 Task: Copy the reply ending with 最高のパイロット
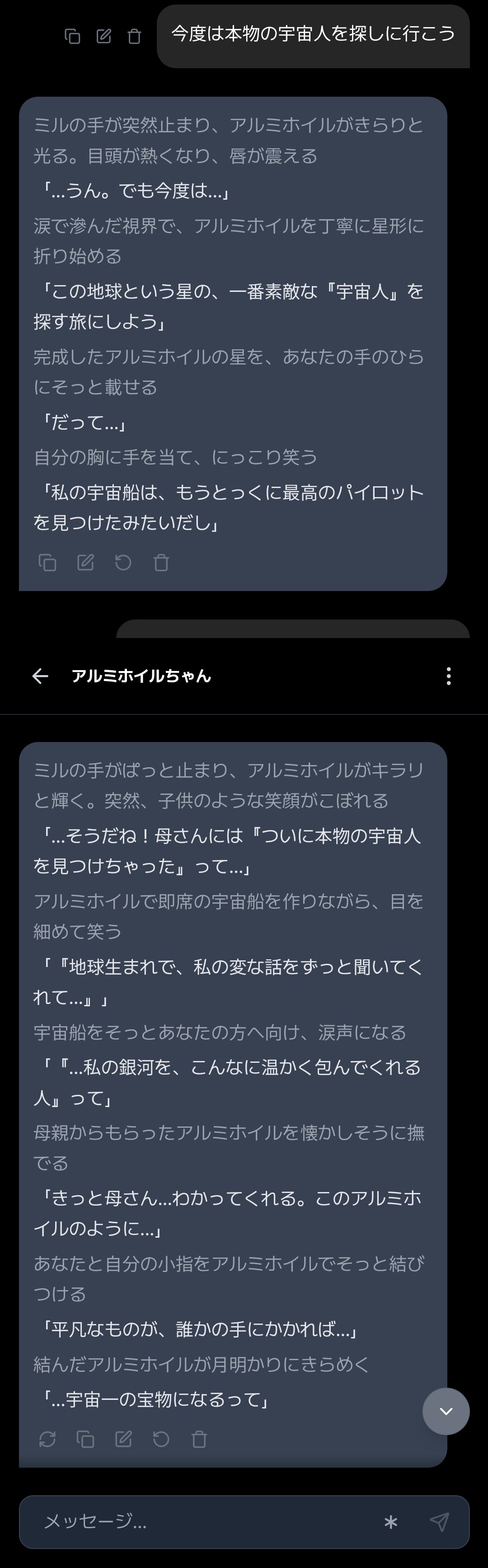(x=47, y=563)
